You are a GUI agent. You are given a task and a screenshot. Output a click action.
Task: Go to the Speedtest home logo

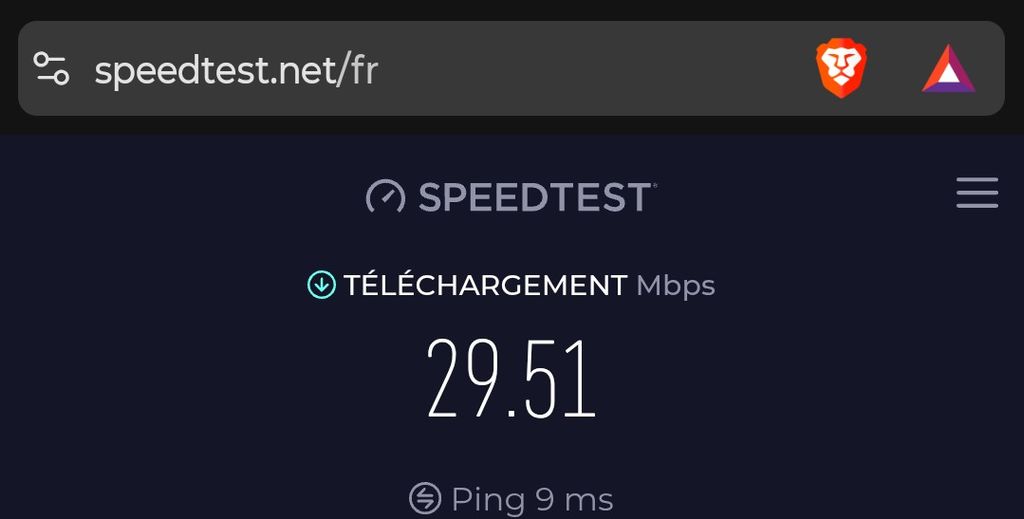pos(511,197)
